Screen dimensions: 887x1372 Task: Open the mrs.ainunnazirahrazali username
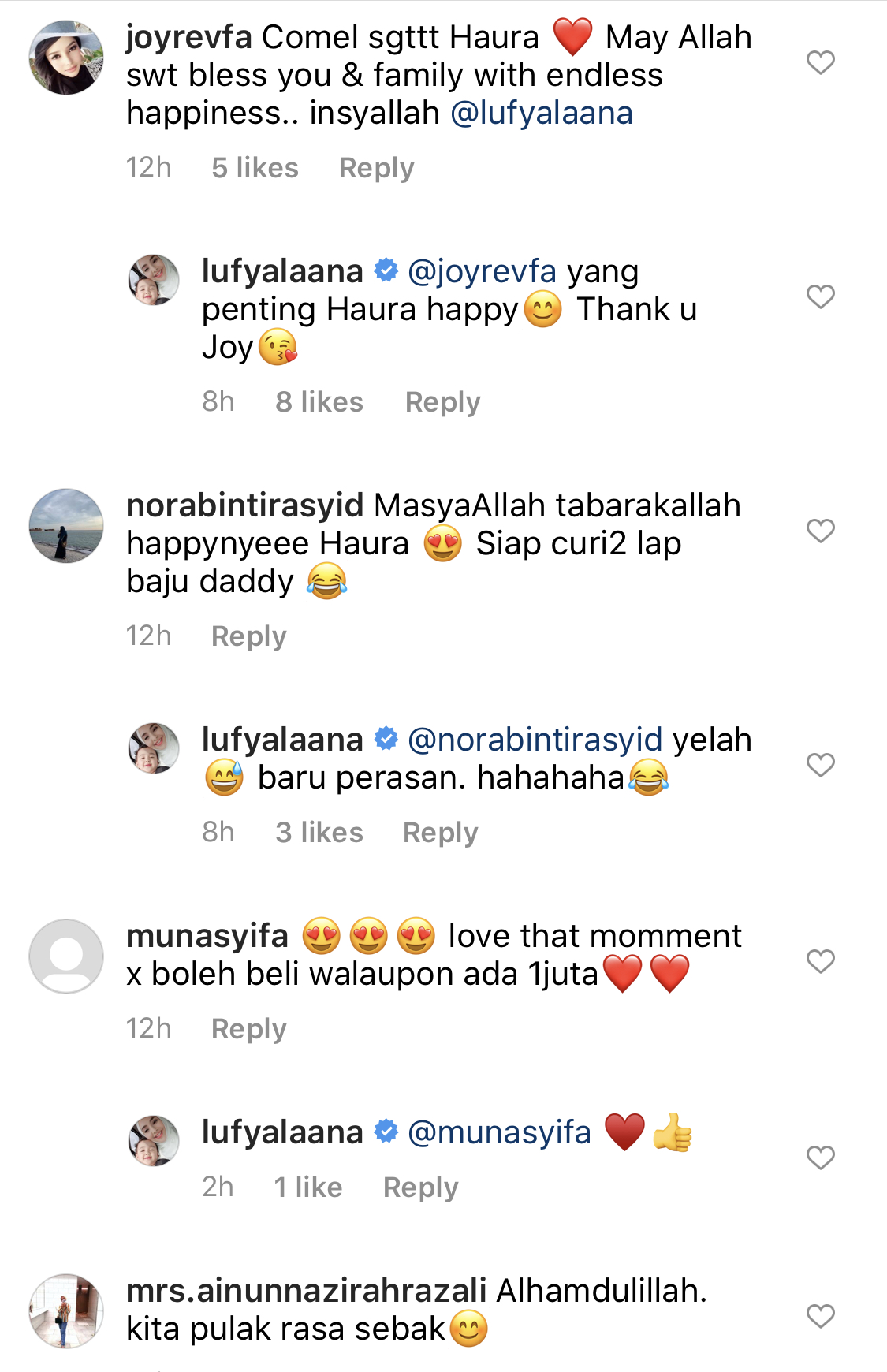click(x=306, y=1292)
